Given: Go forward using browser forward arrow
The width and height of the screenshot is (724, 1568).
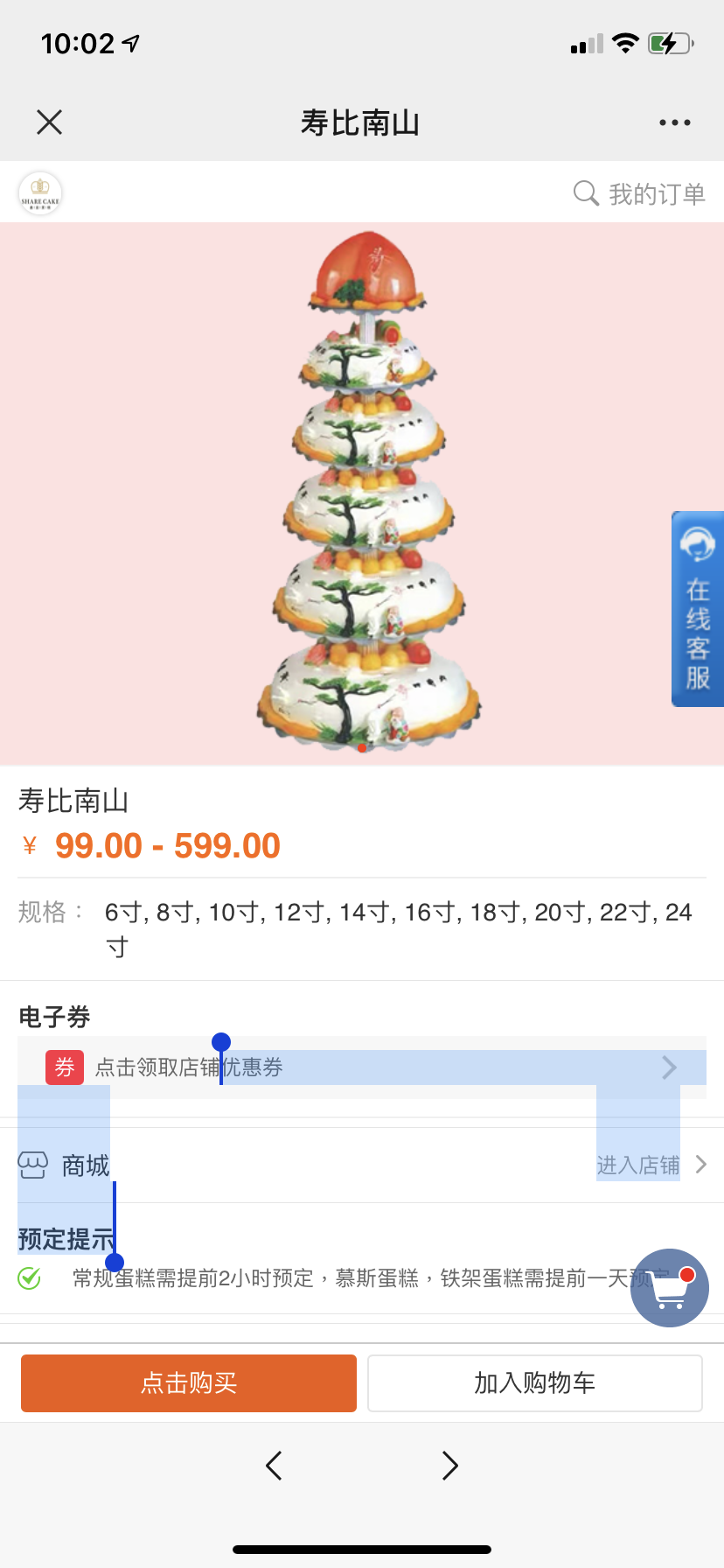Looking at the screenshot, I should pyautogui.click(x=449, y=1466).
